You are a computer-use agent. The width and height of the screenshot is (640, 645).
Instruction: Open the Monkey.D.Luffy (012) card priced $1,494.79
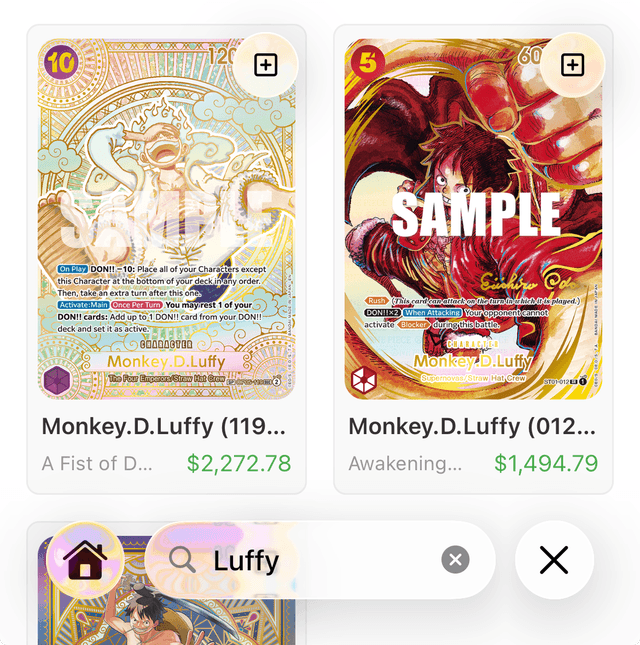click(x=473, y=220)
